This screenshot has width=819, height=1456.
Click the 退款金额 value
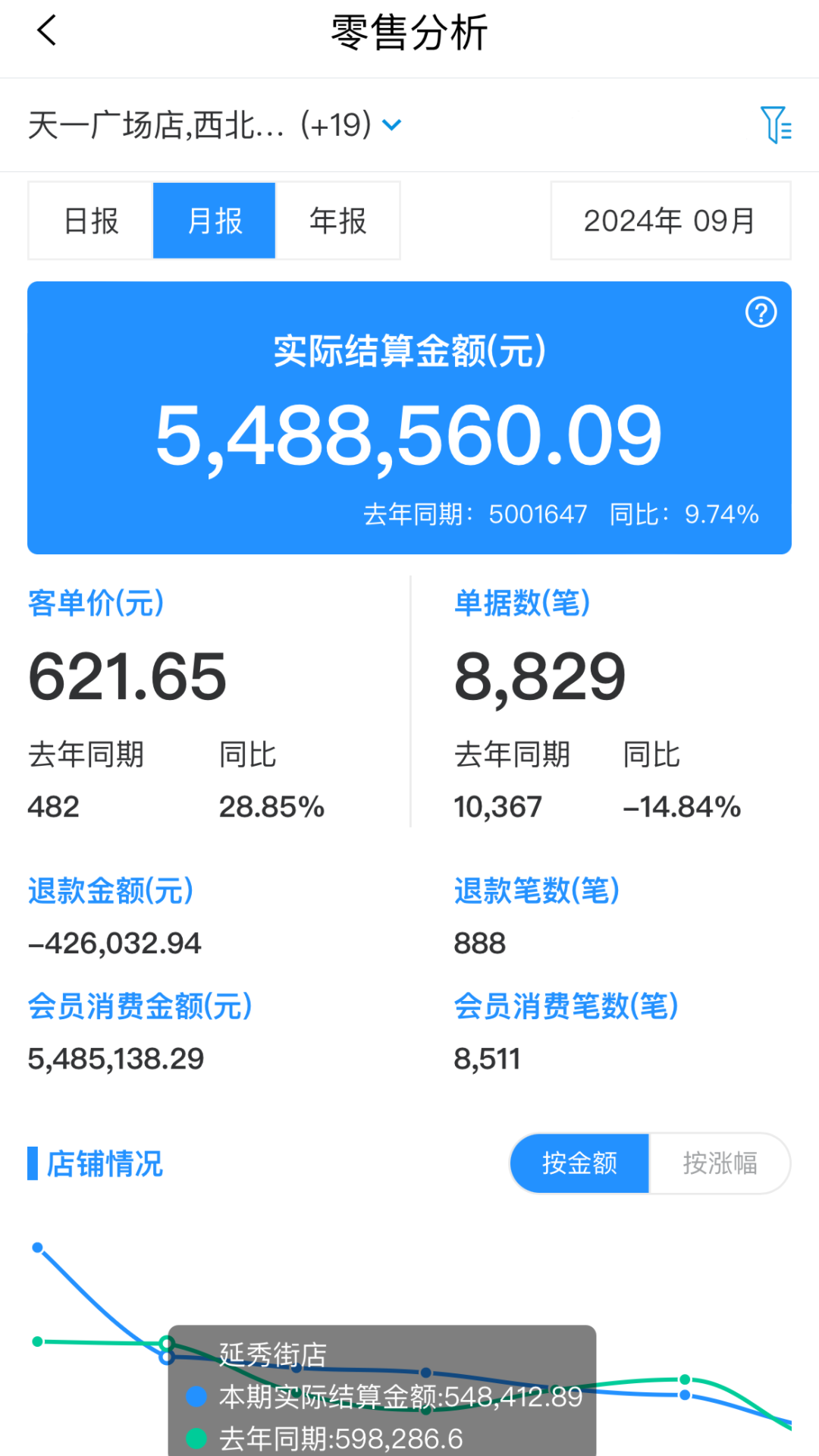115,943
